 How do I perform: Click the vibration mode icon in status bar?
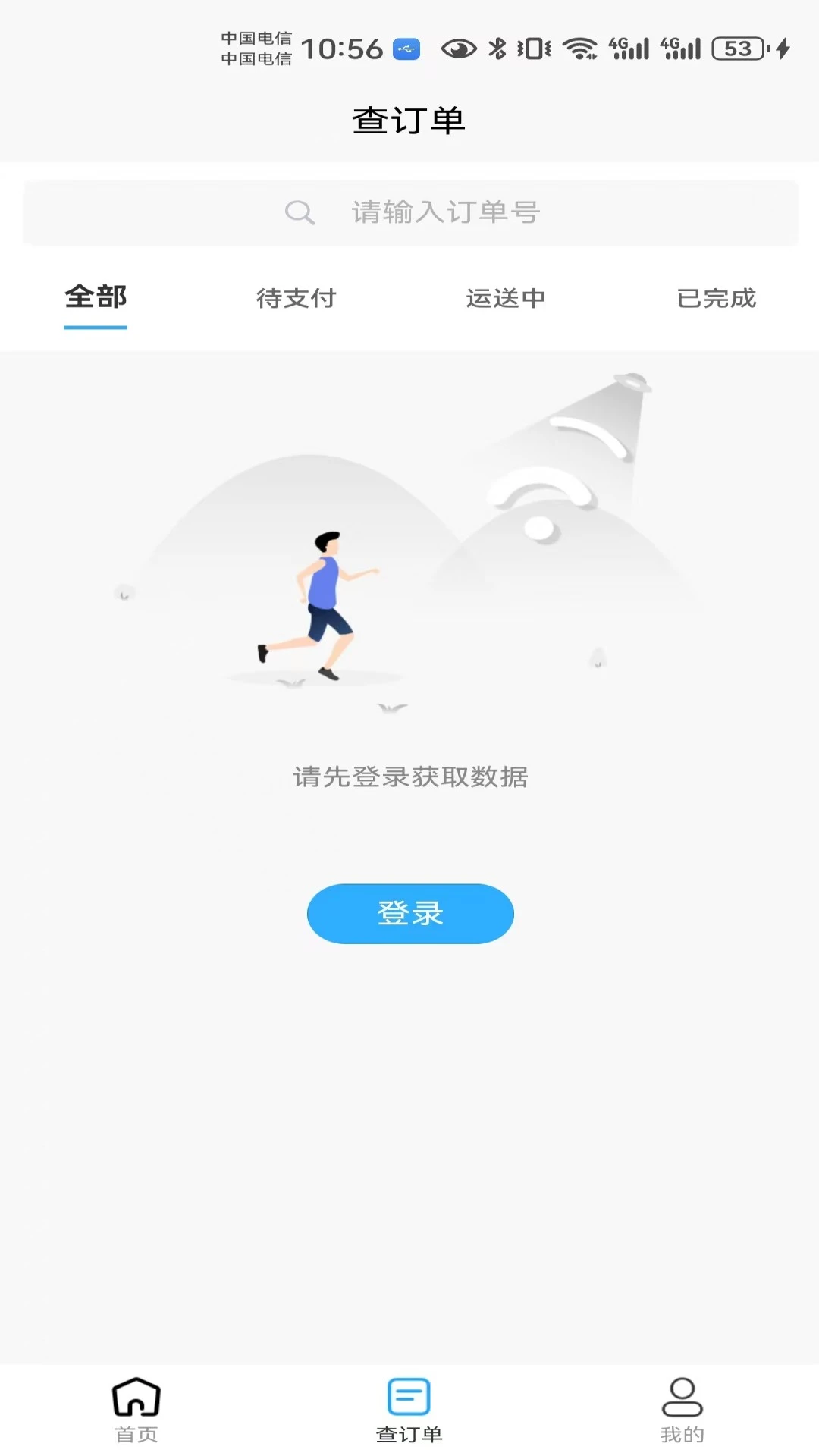coord(535,47)
